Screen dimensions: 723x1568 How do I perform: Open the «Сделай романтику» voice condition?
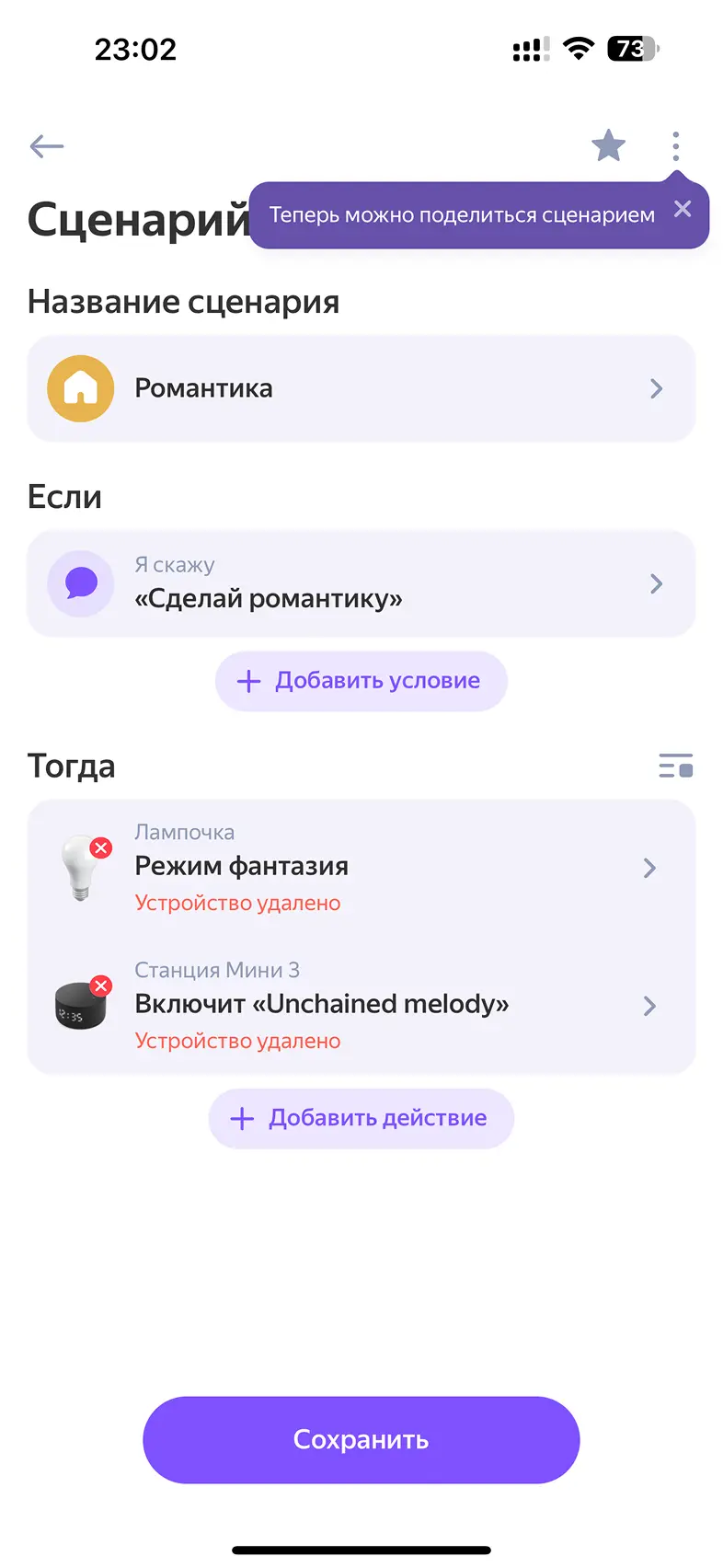coord(361,583)
